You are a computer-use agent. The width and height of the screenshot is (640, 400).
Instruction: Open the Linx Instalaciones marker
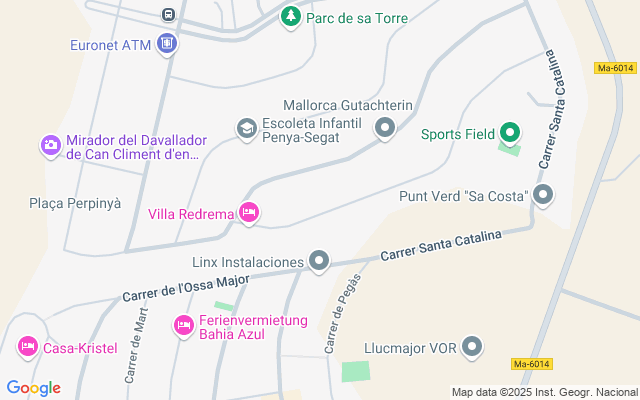[x=319, y=262]
